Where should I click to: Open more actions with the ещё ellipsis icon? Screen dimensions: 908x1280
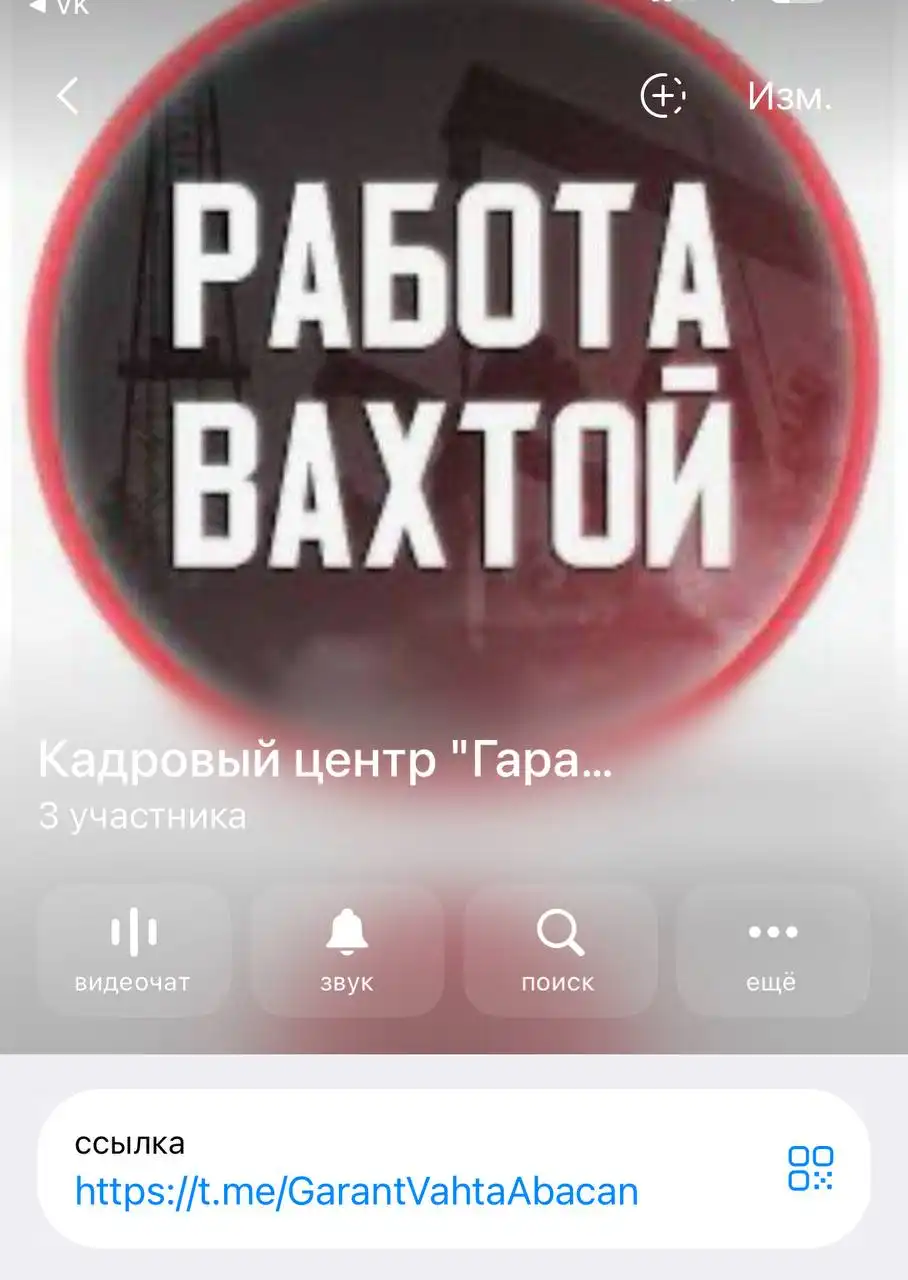(773, 932)
